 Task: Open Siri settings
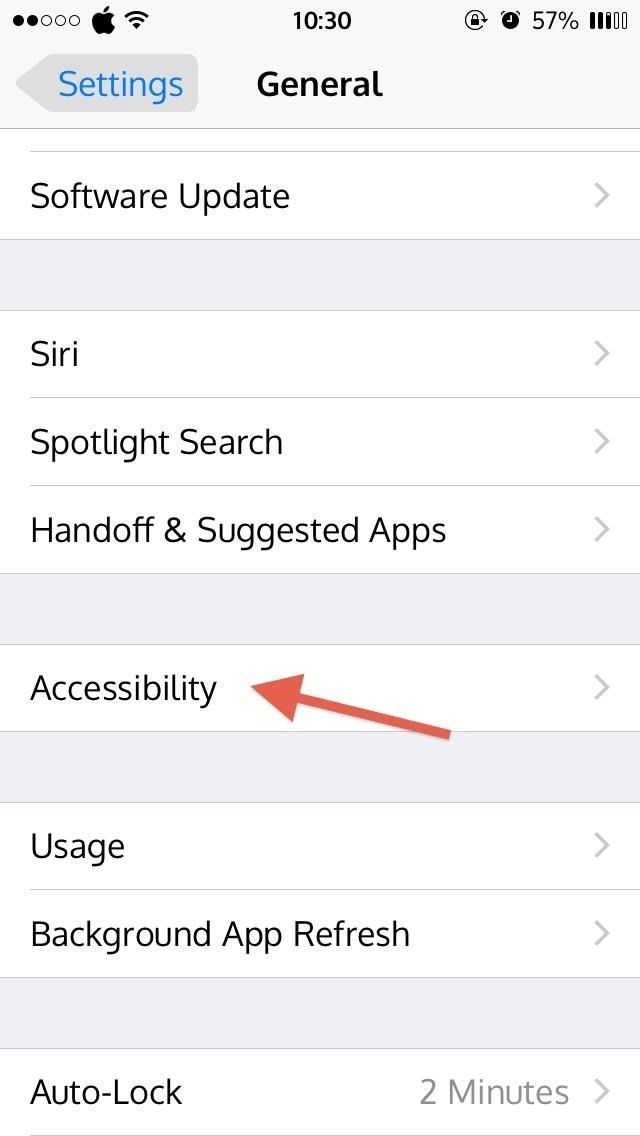coord(320,354)
